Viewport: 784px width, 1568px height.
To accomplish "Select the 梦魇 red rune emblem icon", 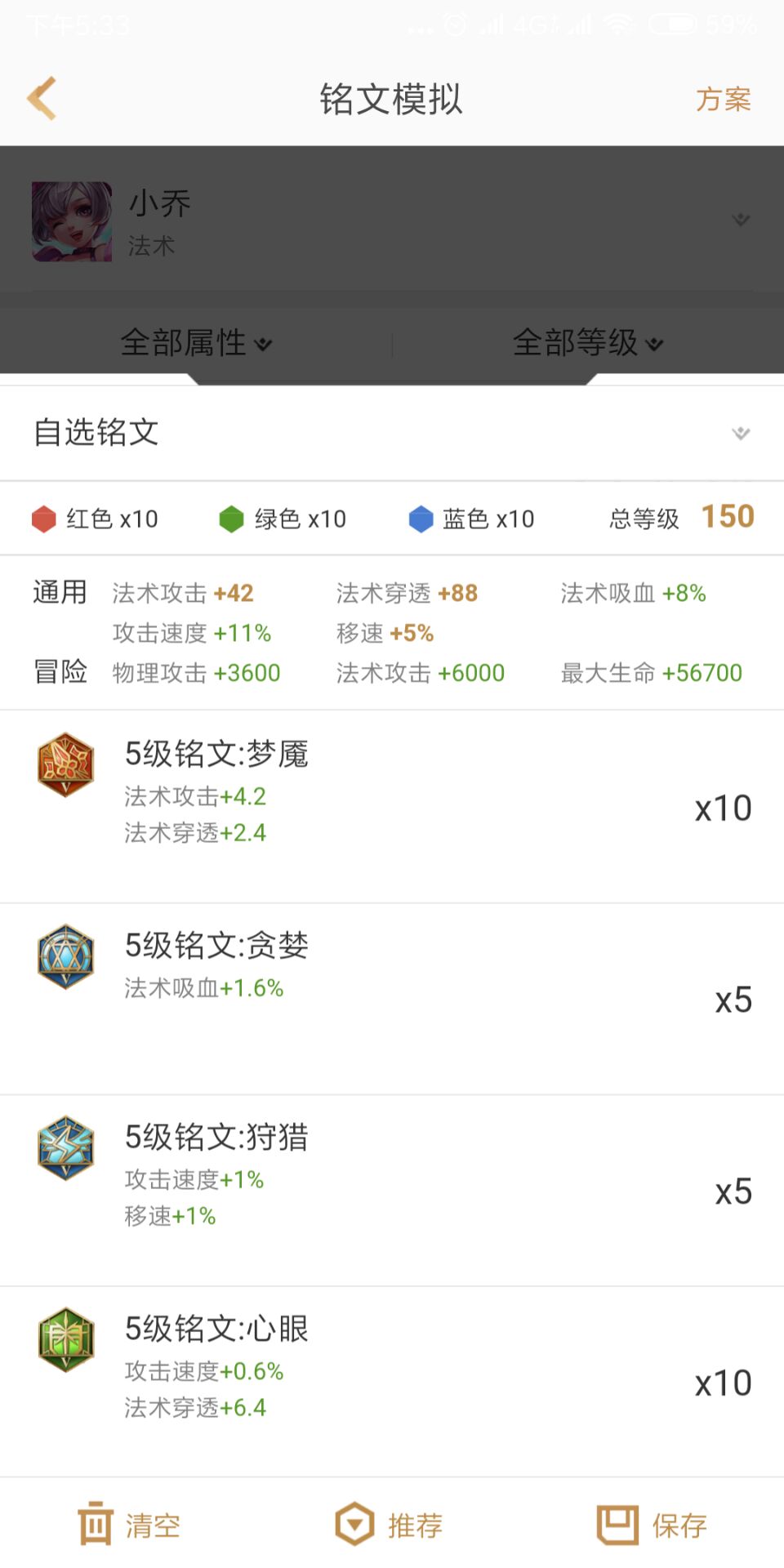I will (x=65, y=766).
